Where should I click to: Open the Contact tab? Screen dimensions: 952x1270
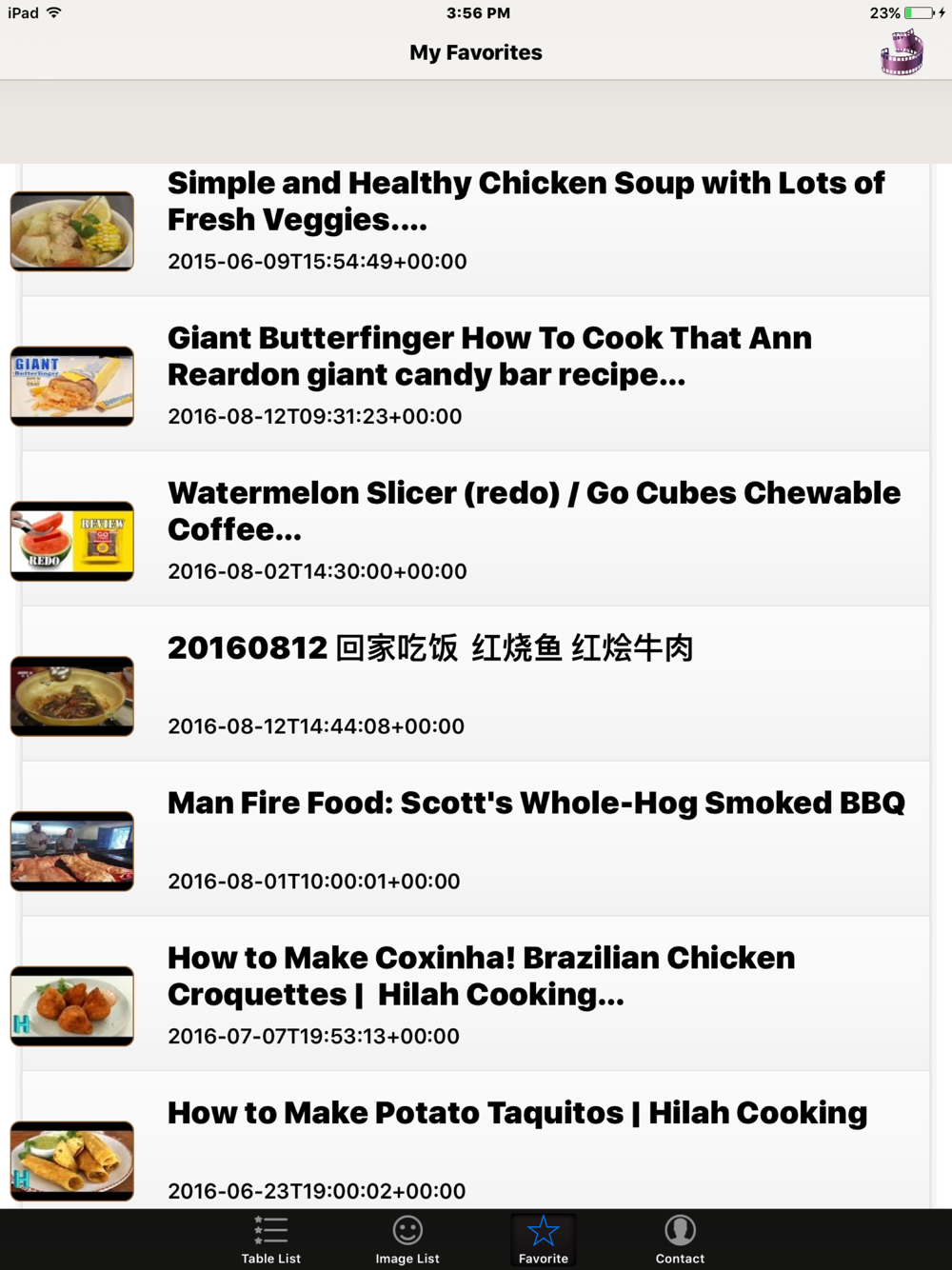point(680,1240)
